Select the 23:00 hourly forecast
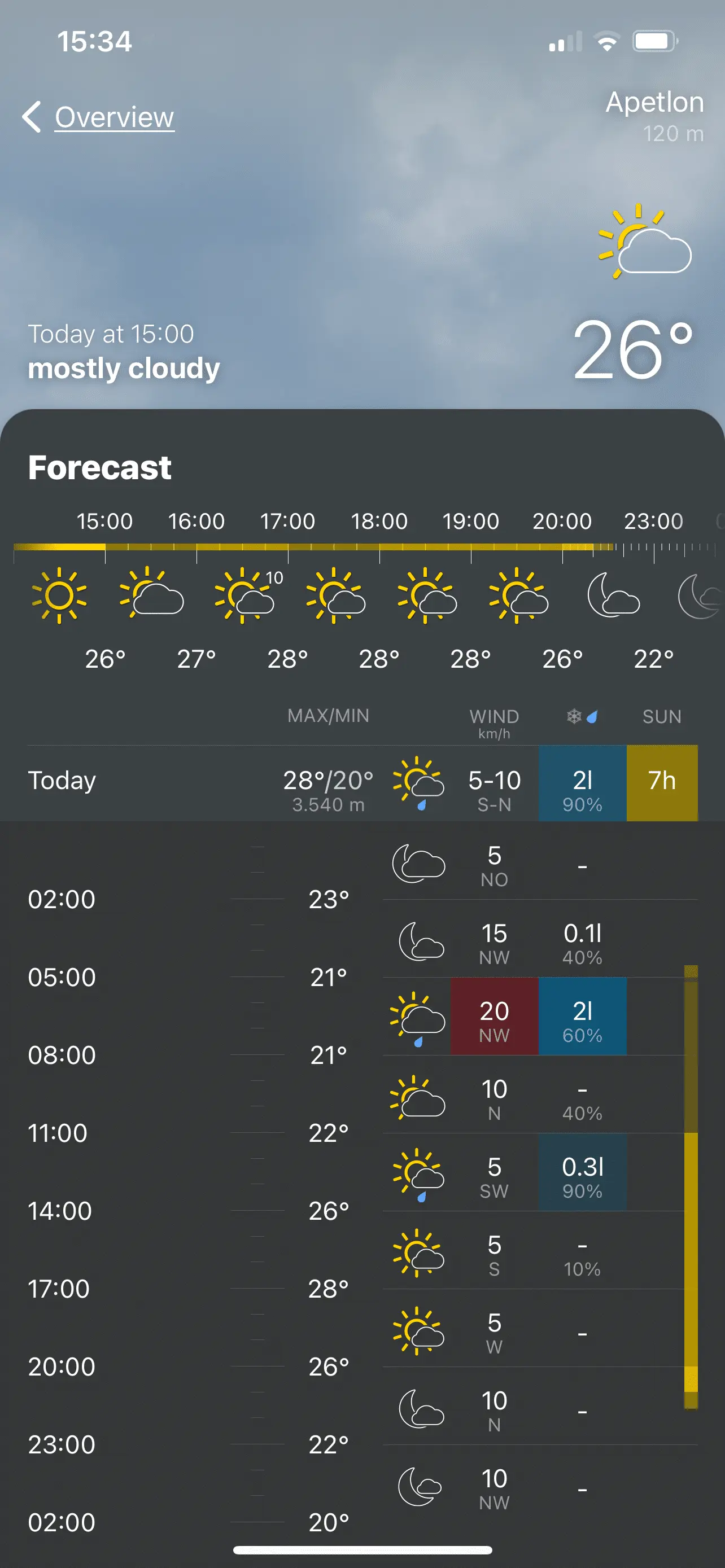The width and height of the screenshot is (725, 1568). pyautogui.click(x=653, y=593)
